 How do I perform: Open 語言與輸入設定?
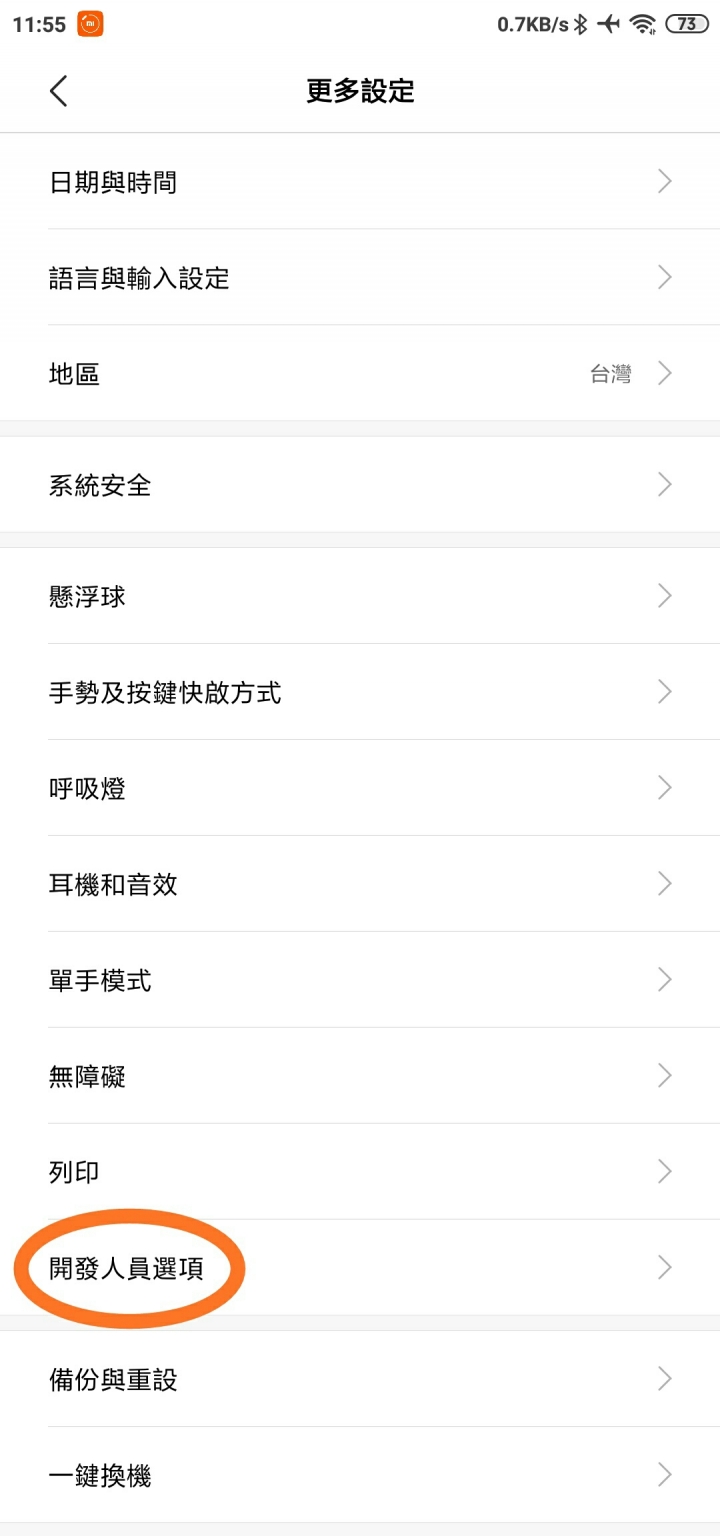[360, 278]
